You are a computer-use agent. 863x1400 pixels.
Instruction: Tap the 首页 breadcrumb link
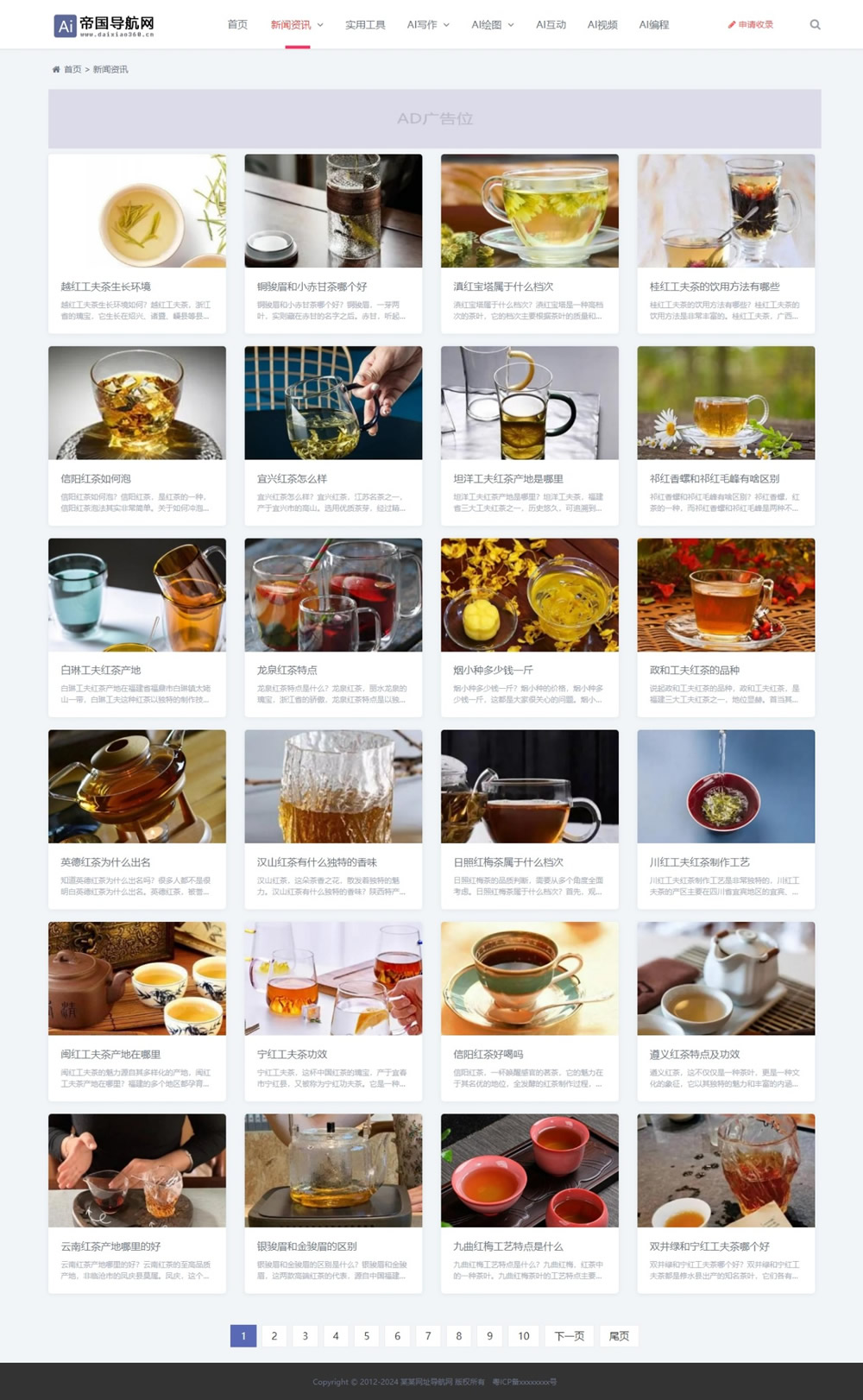[x=72, y=69]
